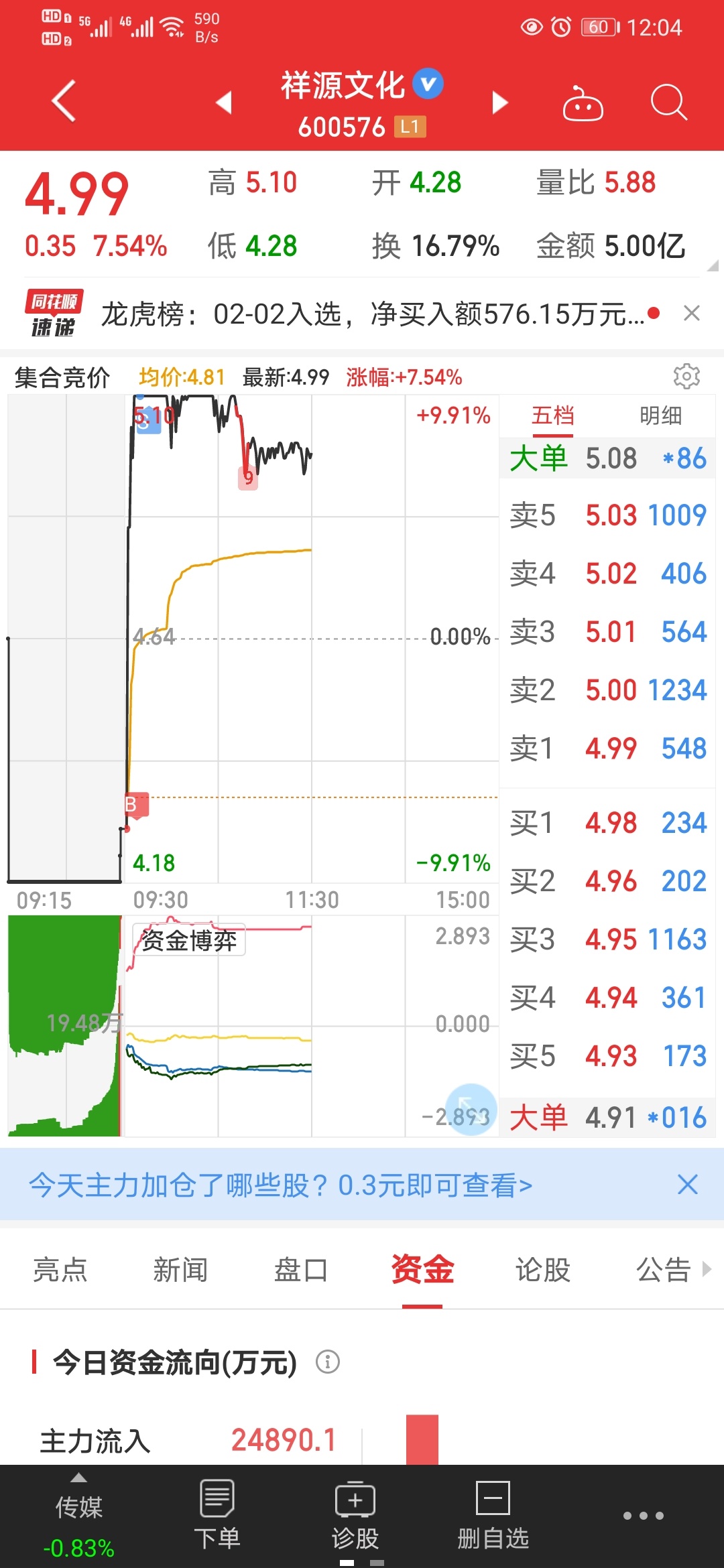The height and width of the screenshot is (1568, 724).
Task: Open the search magnifier
Action: 668,103
